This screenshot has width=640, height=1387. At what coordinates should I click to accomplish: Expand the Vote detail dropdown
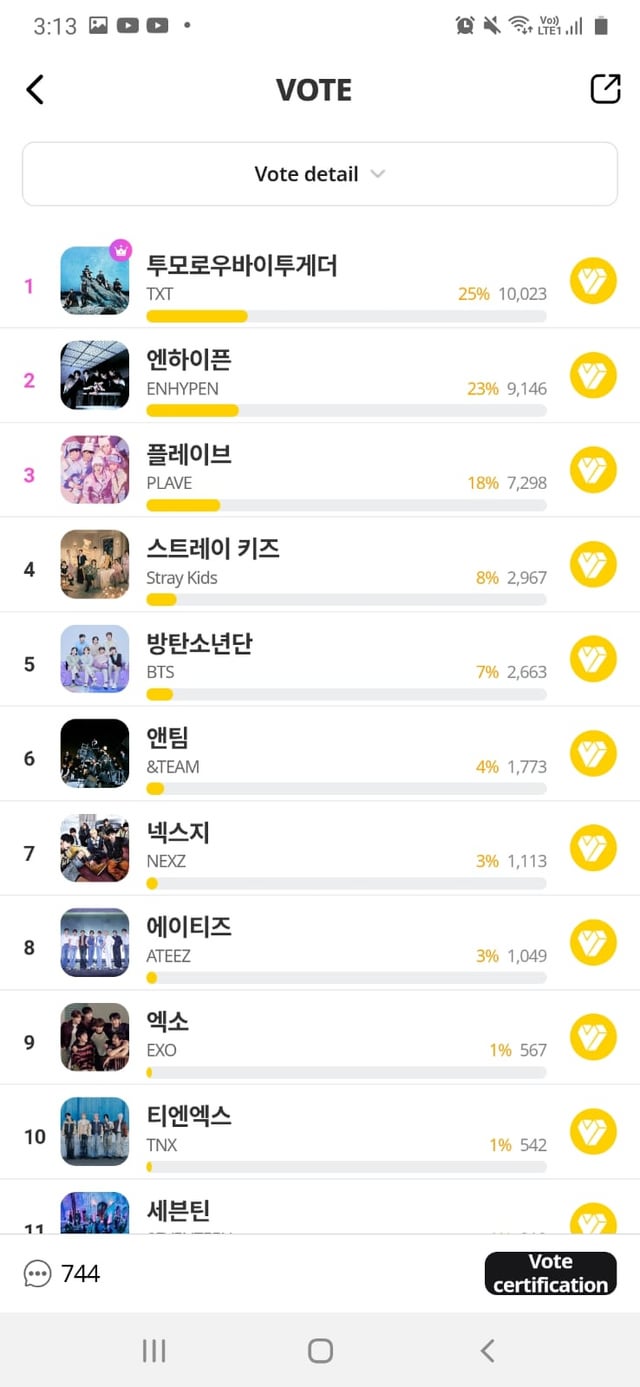(319, 174)
